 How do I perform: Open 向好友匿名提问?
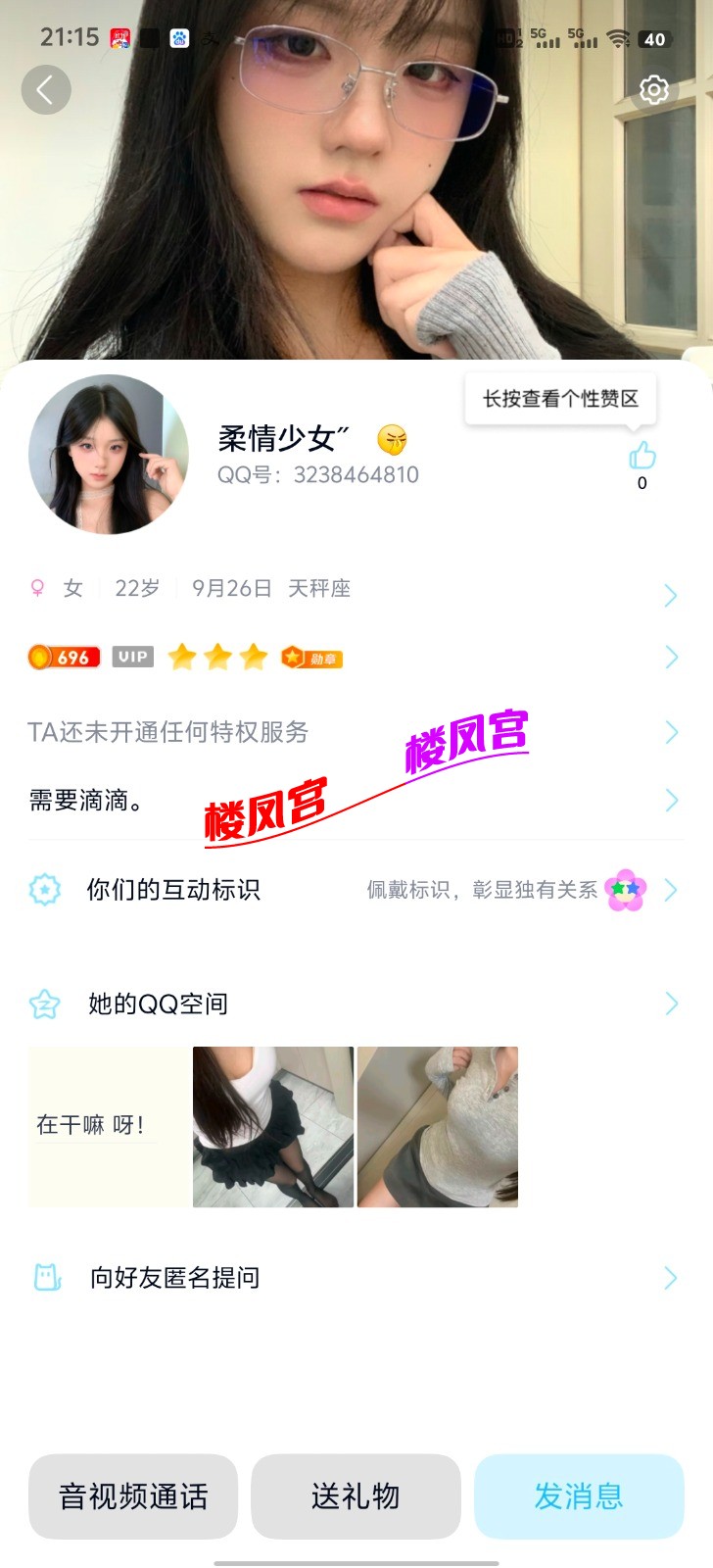(353, 1277)
